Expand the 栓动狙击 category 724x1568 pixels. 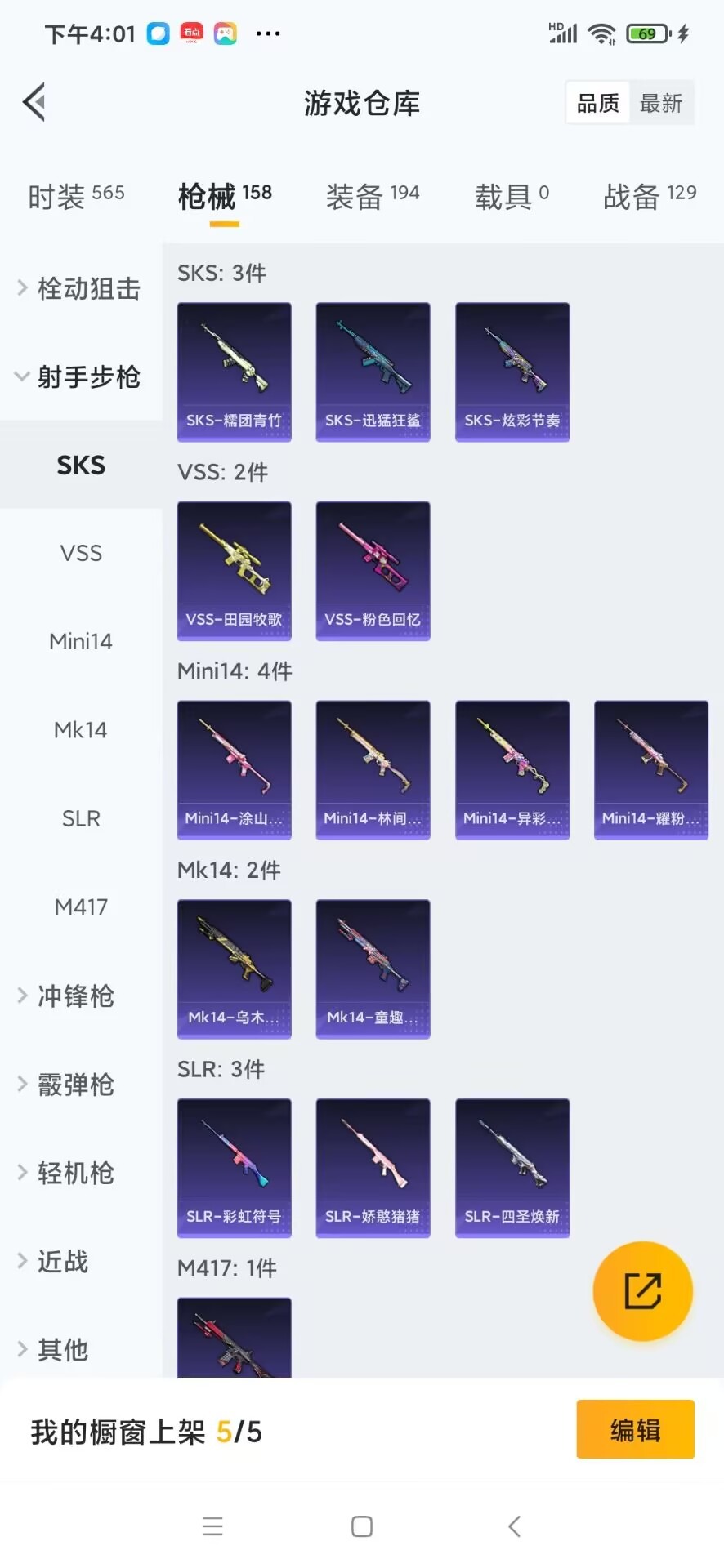(81, 288)
